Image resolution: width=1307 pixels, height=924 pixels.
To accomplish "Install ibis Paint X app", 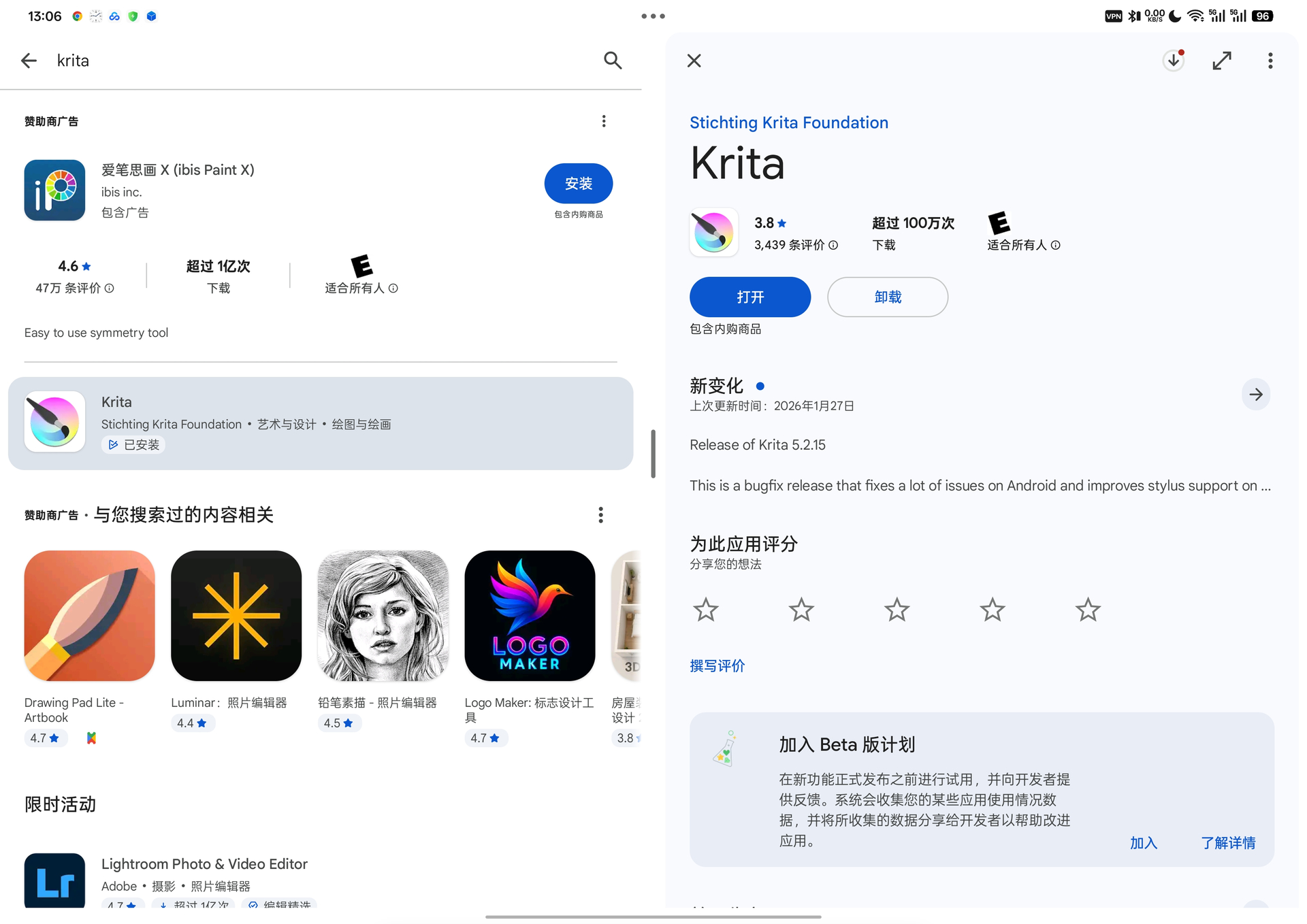I will coord(578,183).
